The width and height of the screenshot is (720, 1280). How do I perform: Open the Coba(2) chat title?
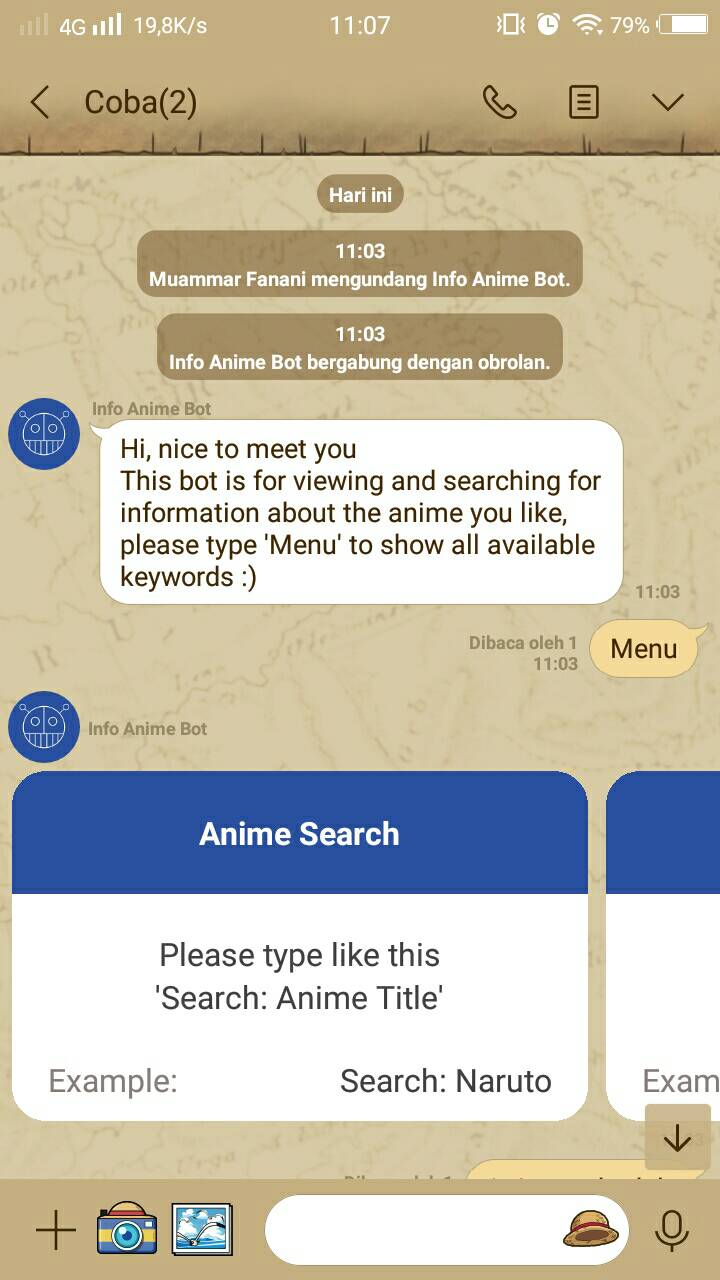point(143,101)
